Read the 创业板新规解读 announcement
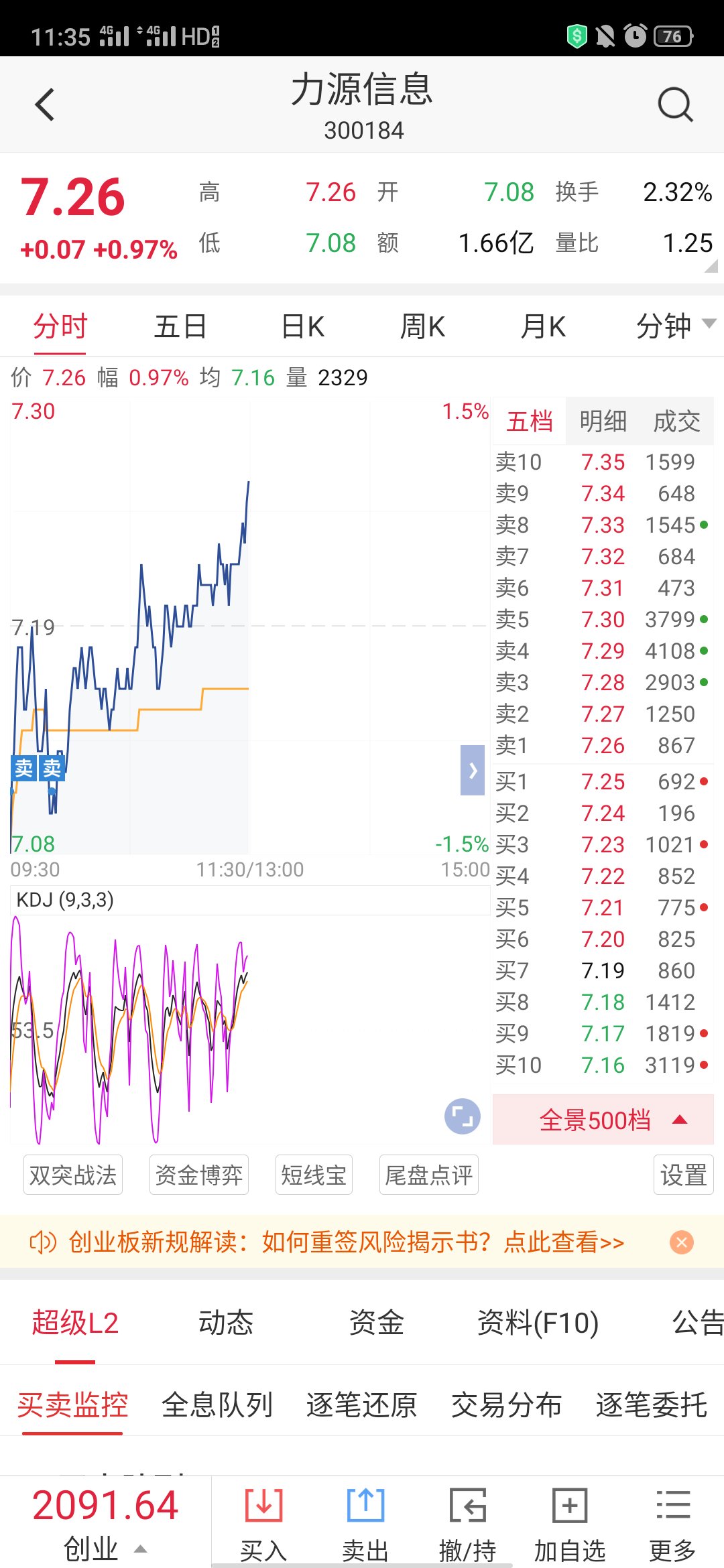Screen dimensions: 724x1568 click(x=346, y=1242)
